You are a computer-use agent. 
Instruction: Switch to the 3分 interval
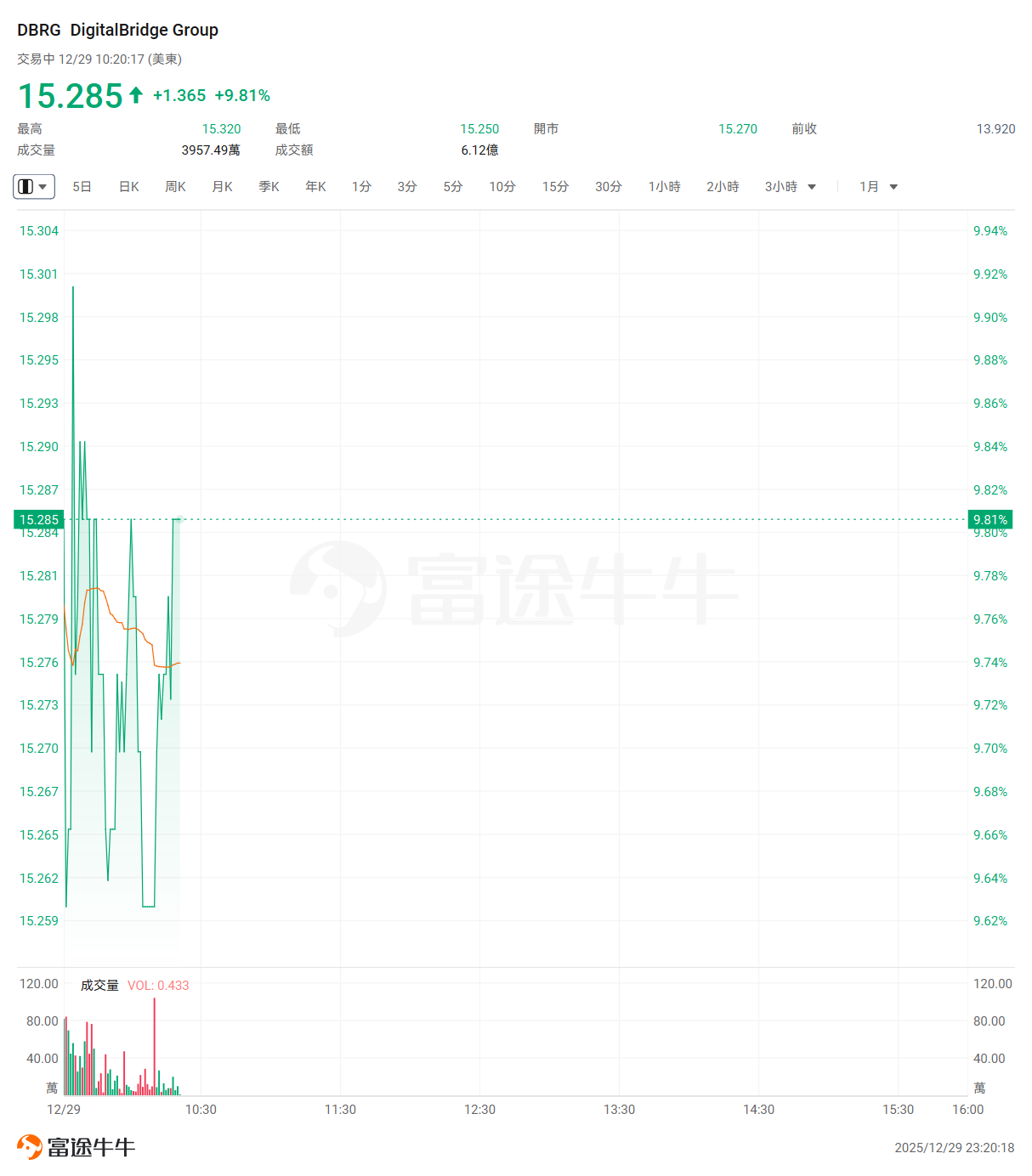pos(407,186)
